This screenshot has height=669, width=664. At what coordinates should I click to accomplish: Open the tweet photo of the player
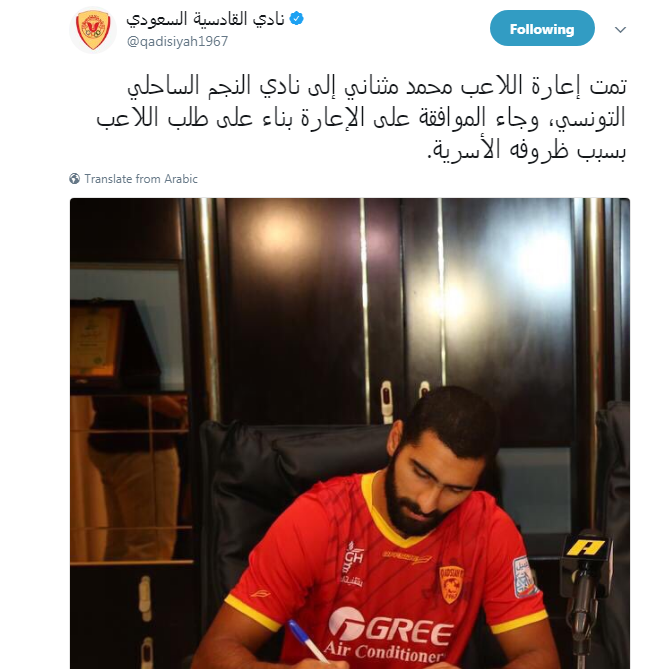click(x=350, y=432)
